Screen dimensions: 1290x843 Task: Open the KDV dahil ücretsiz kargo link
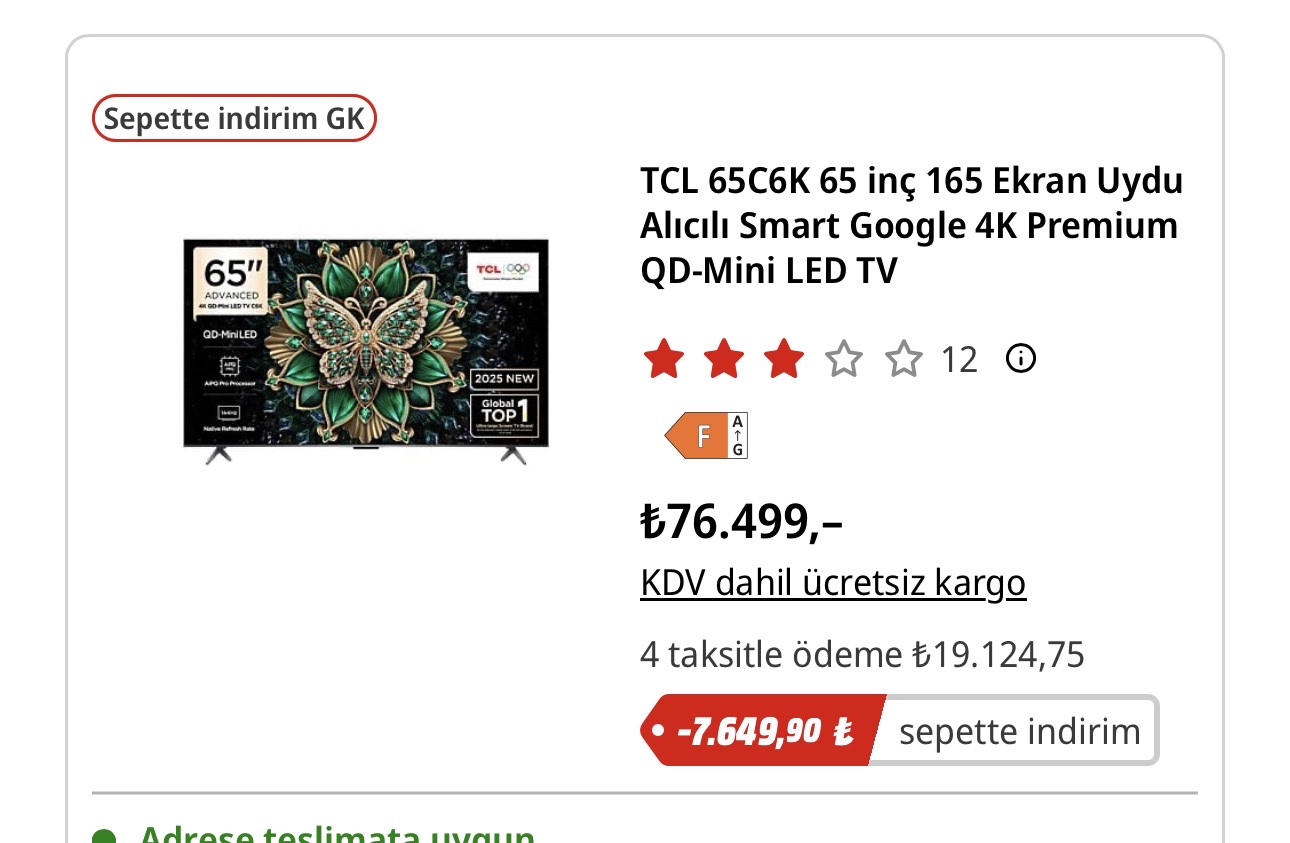click(x=833, y=583)
